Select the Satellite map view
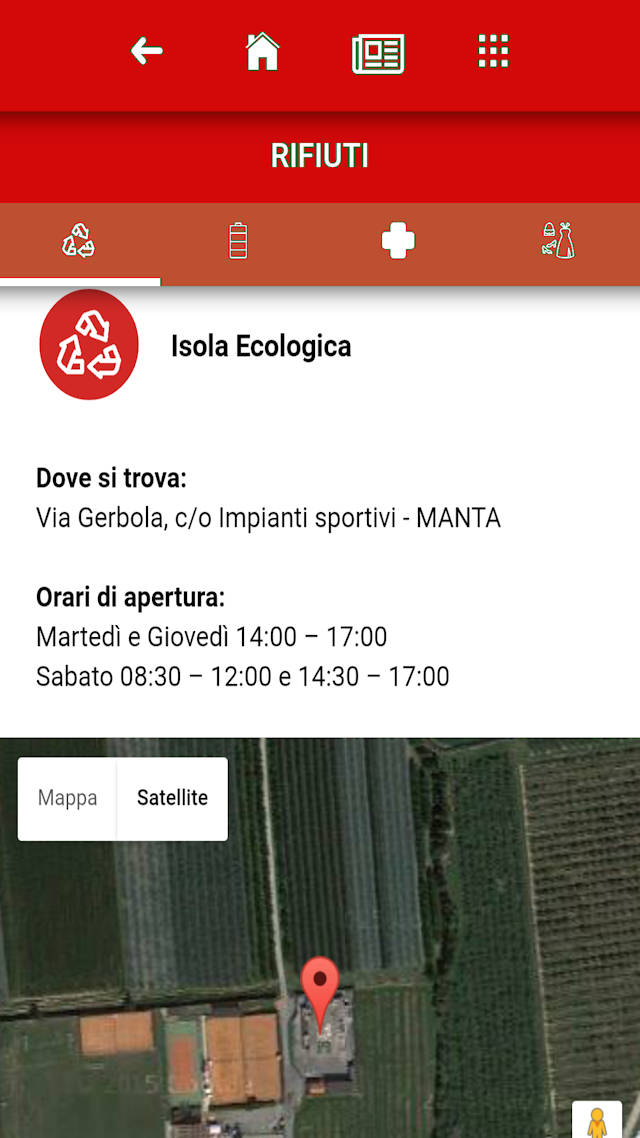This screenshot has height=1138, width=640. pos(172,798)
